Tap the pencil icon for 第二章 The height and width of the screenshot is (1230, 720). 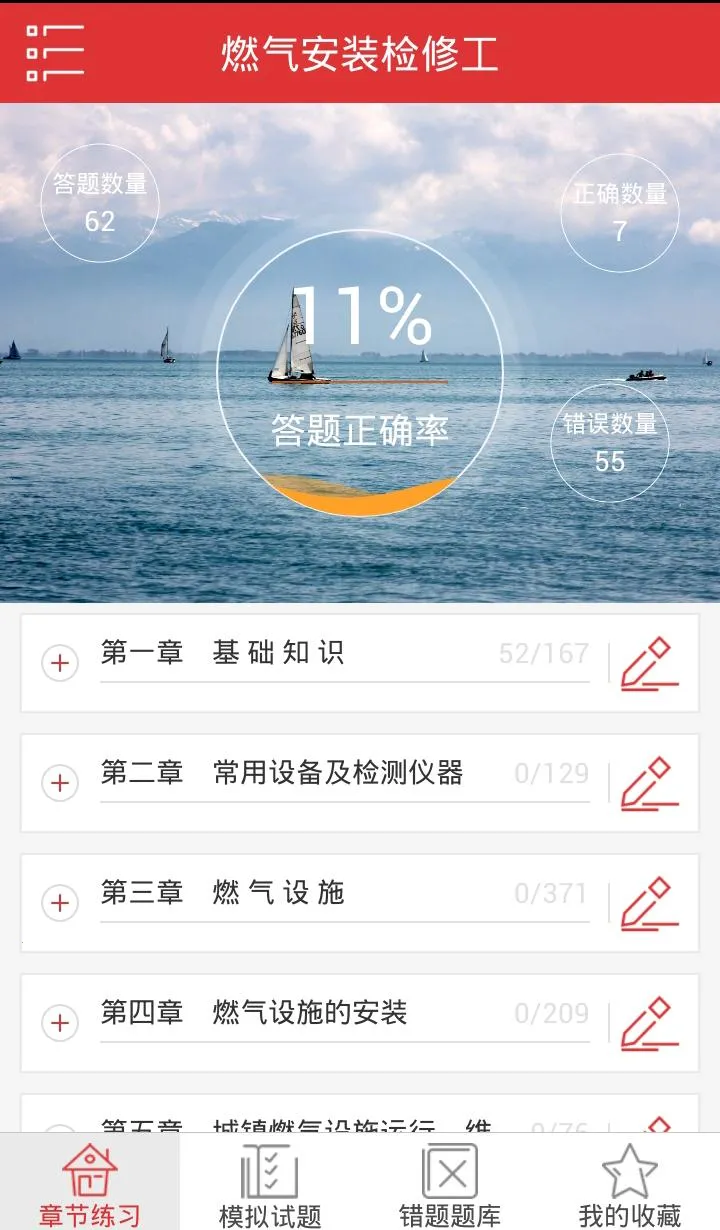click(650, 783)
